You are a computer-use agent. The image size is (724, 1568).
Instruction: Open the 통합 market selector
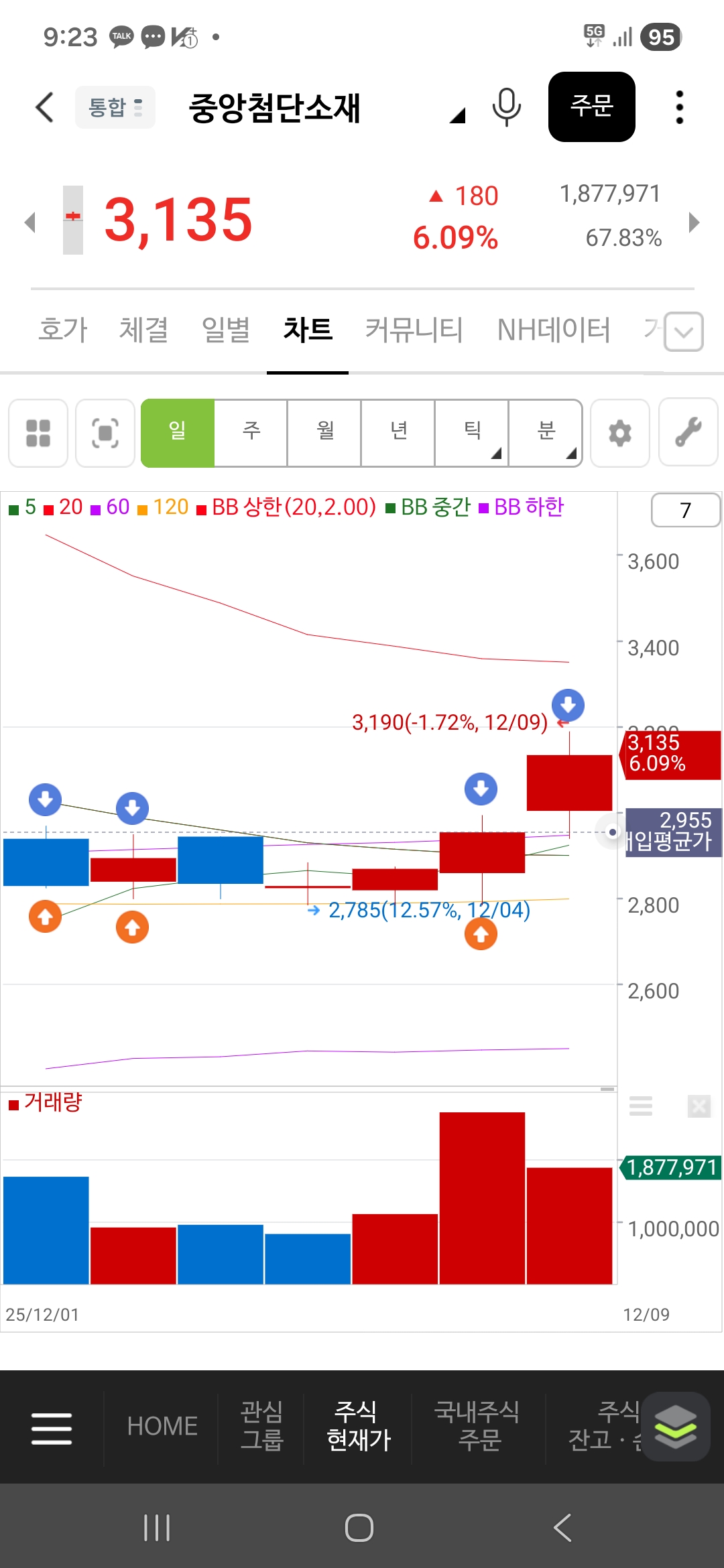click(x=115, y=107)
